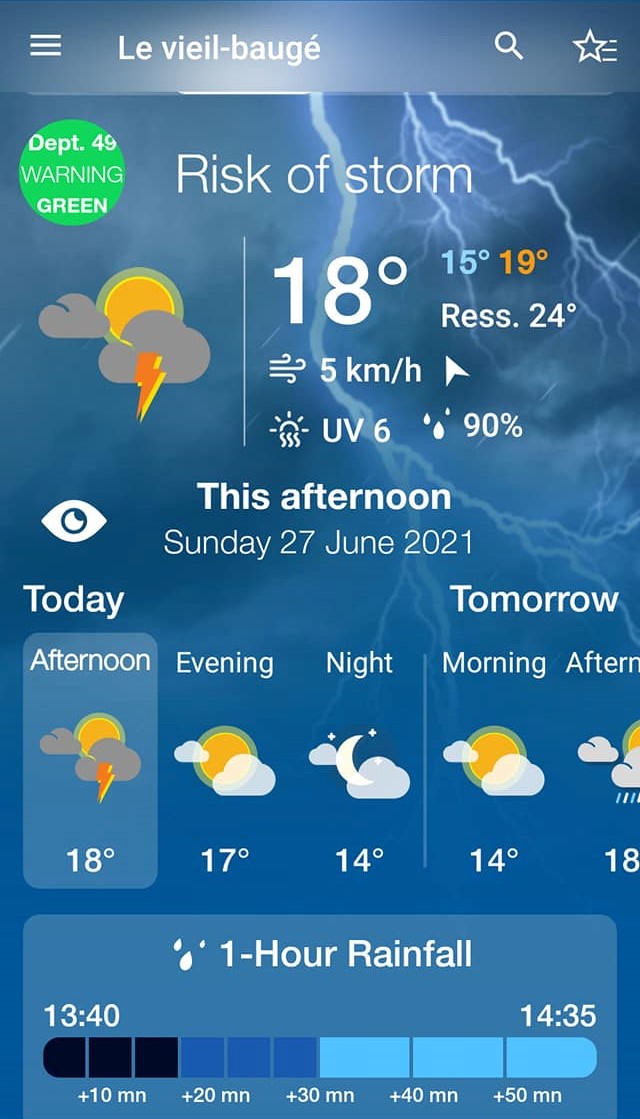This screenshot has height=1119, width=640.
Task: Select the Night forecast at 14°
Action: coord(360,761)
